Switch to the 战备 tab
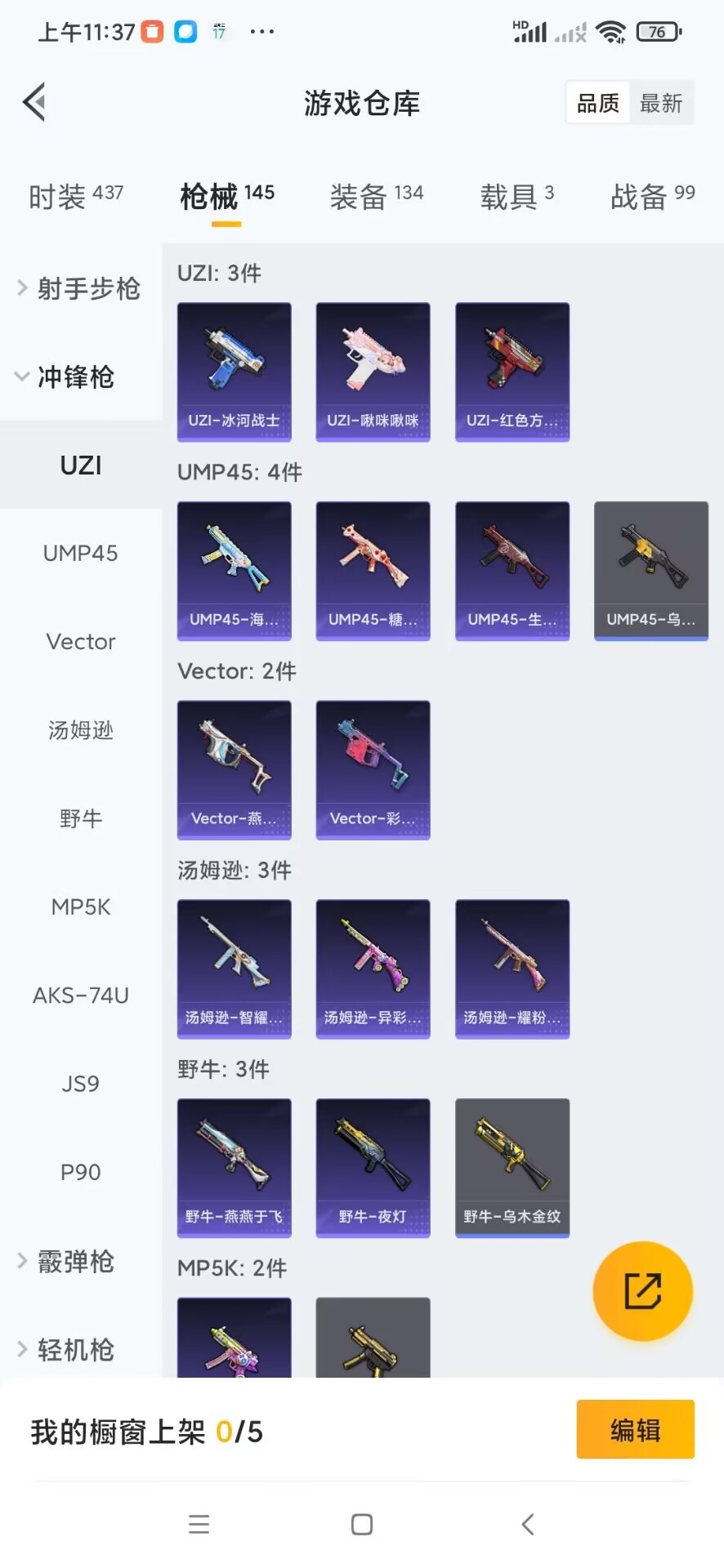The width and height of the screenshot is (724, 1568). 652,196
